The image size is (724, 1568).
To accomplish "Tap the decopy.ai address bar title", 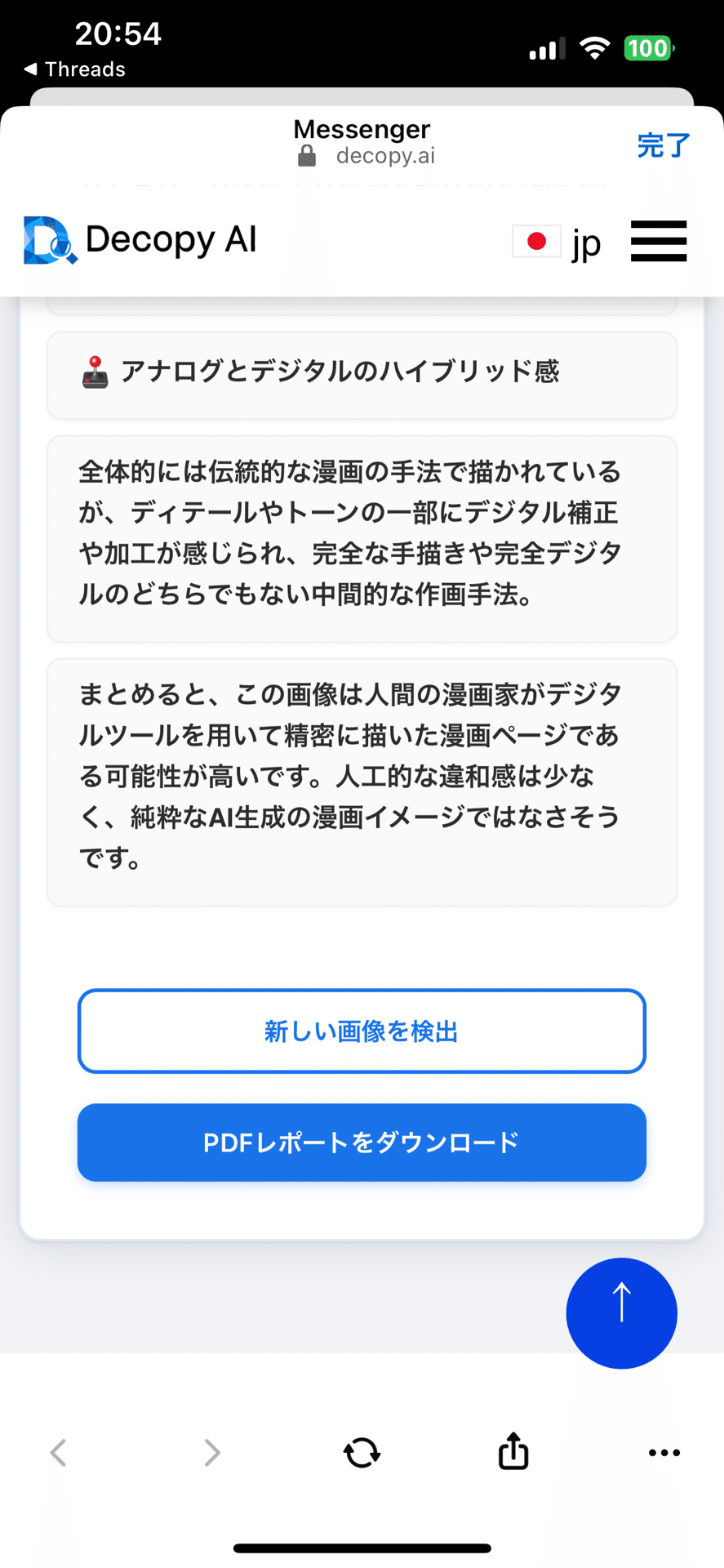I will click(385, 155).
